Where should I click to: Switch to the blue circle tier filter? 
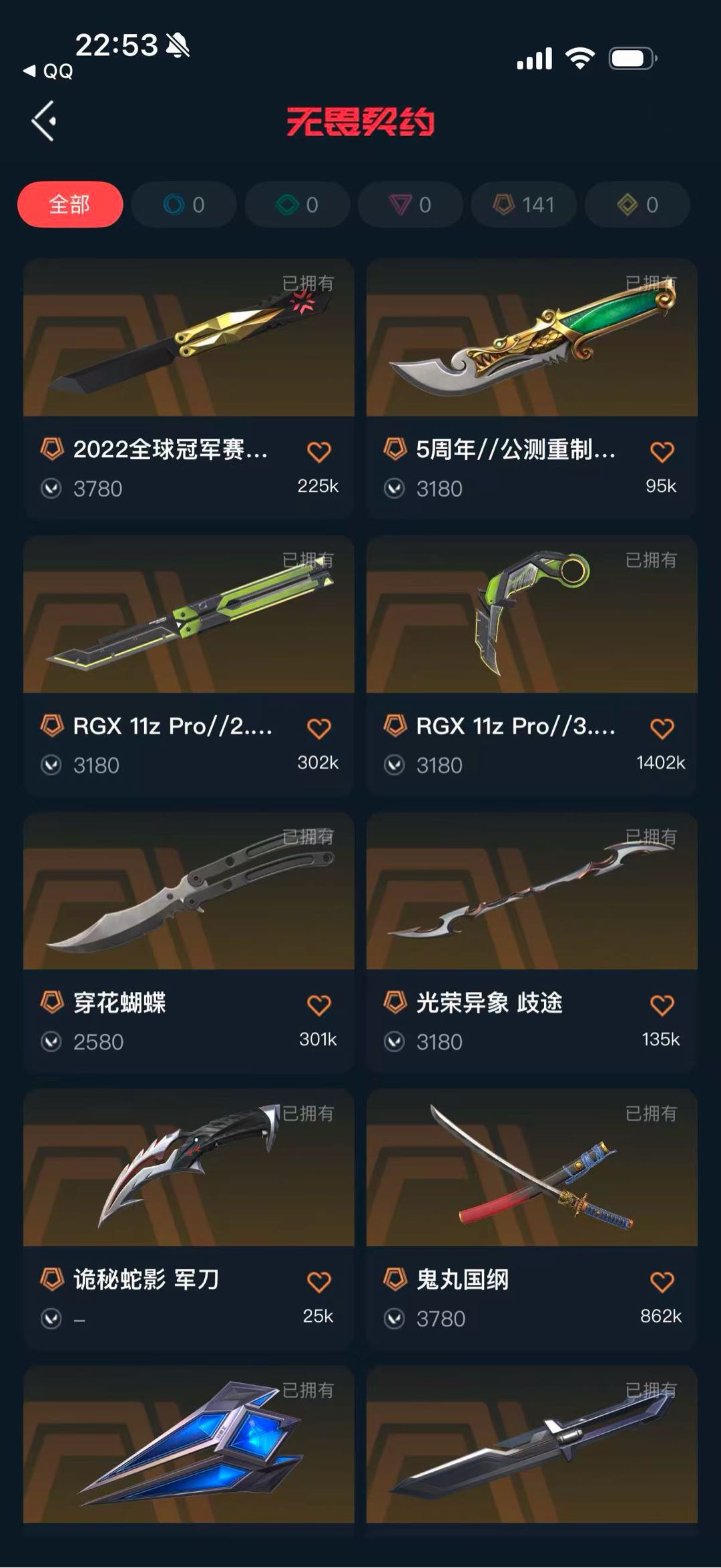184,204
